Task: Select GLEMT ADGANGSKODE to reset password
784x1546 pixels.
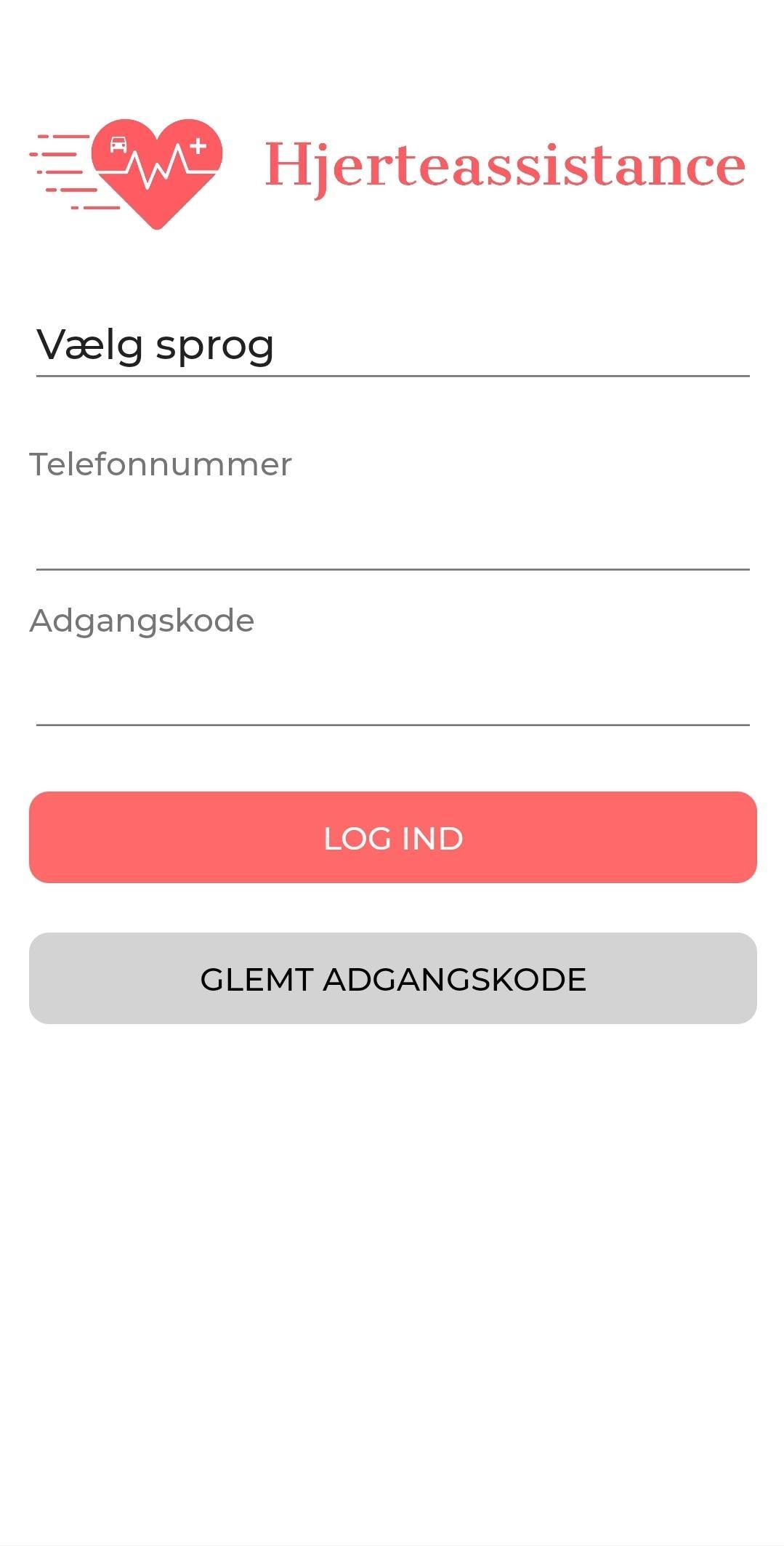Action: tap(392, 978)
